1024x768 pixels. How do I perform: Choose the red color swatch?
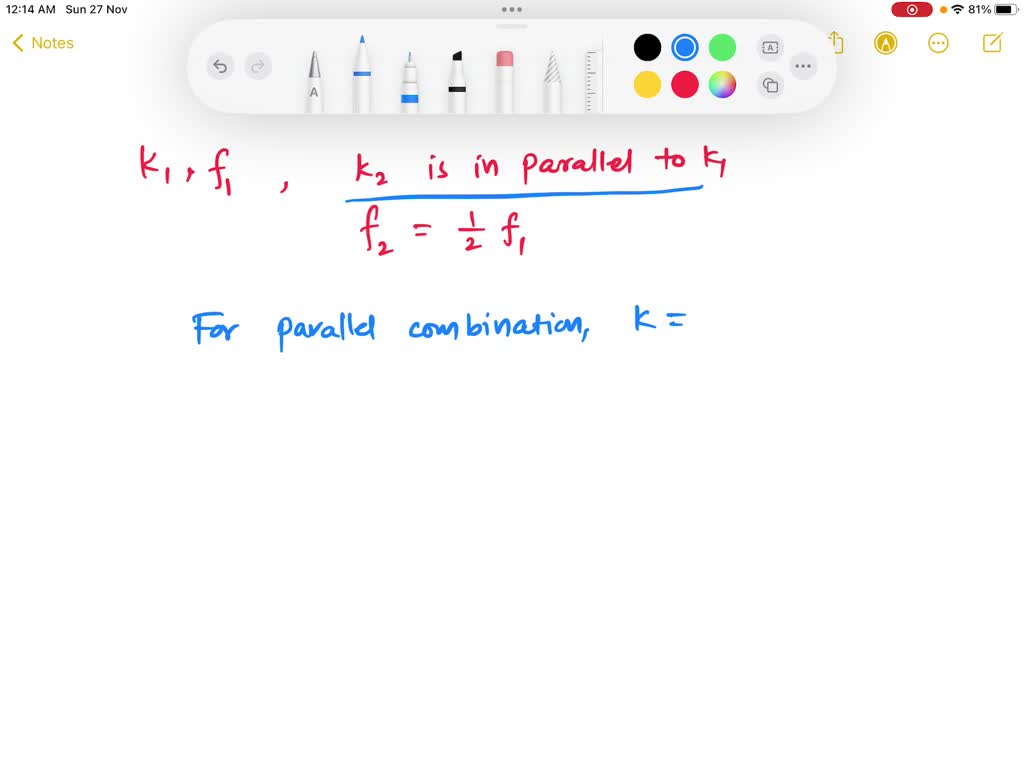pos(685,85)
